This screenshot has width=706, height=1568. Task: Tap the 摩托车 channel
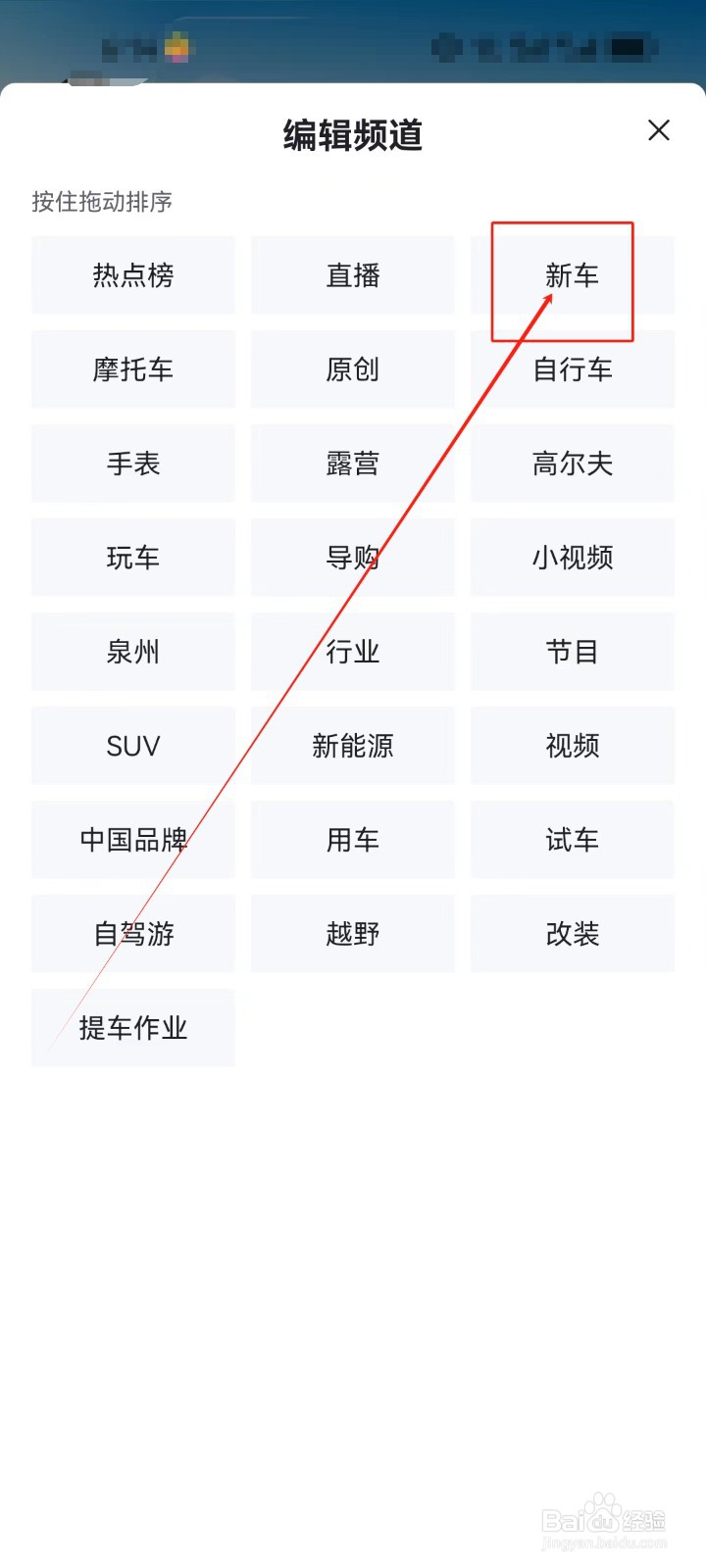133,369
